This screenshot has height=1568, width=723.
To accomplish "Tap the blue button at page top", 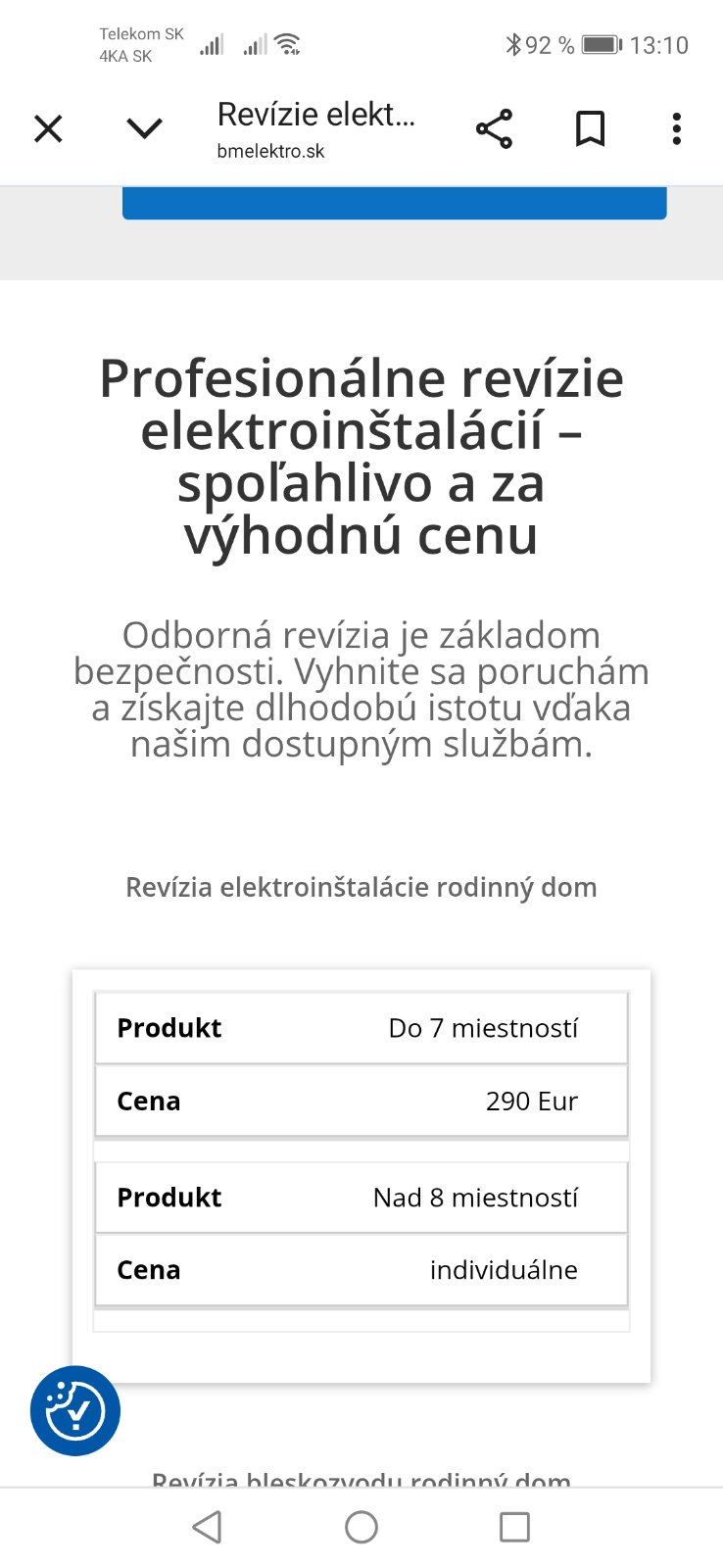I will coord(394,203).
